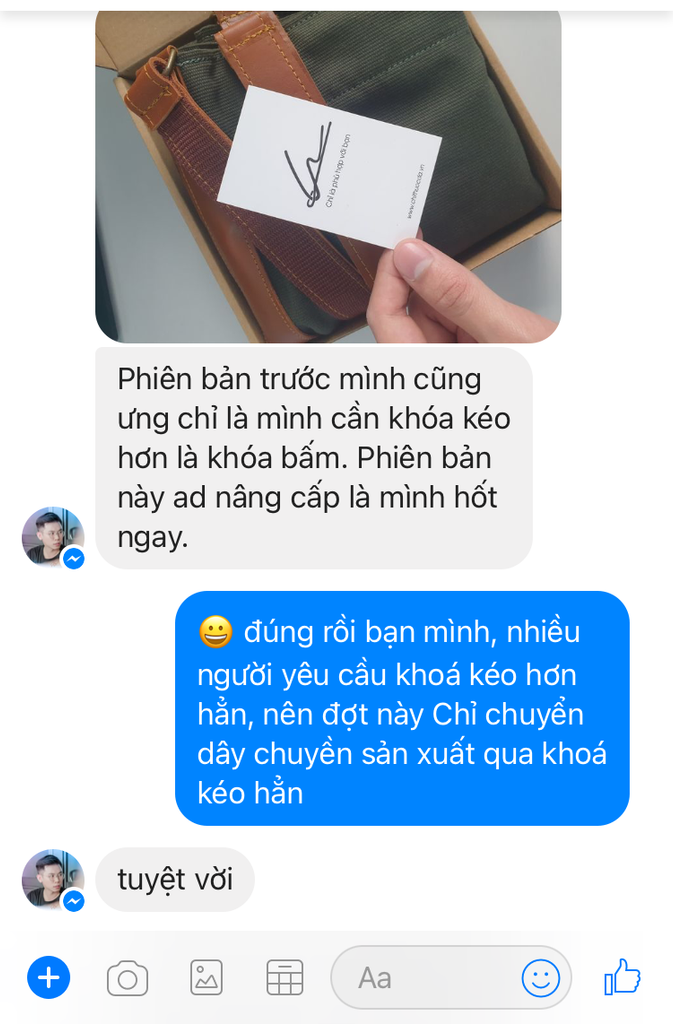Open the emoji picker
The width and height of the screenshot is (673, 1024).
point(541,977)
